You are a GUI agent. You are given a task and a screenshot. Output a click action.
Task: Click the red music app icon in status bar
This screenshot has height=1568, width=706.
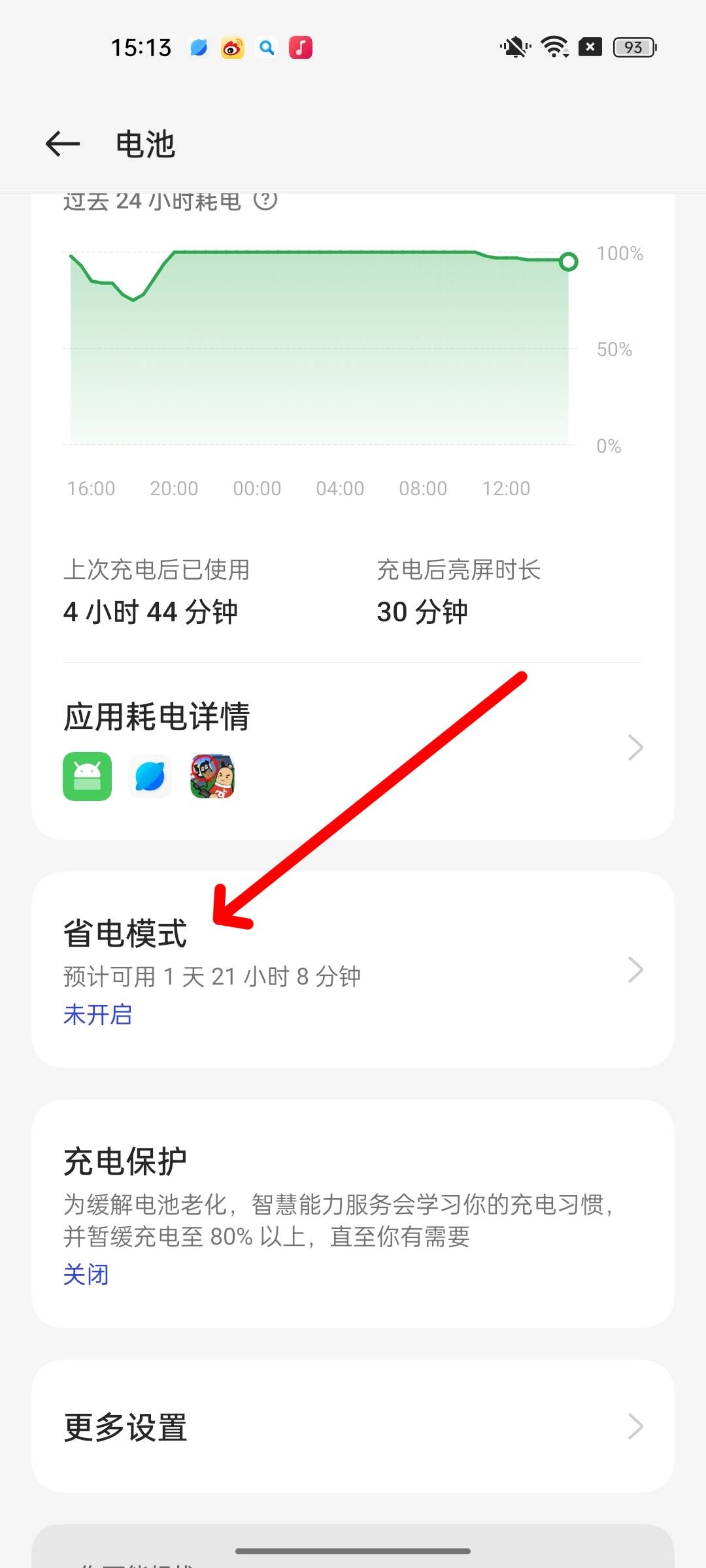pos(300,47)
